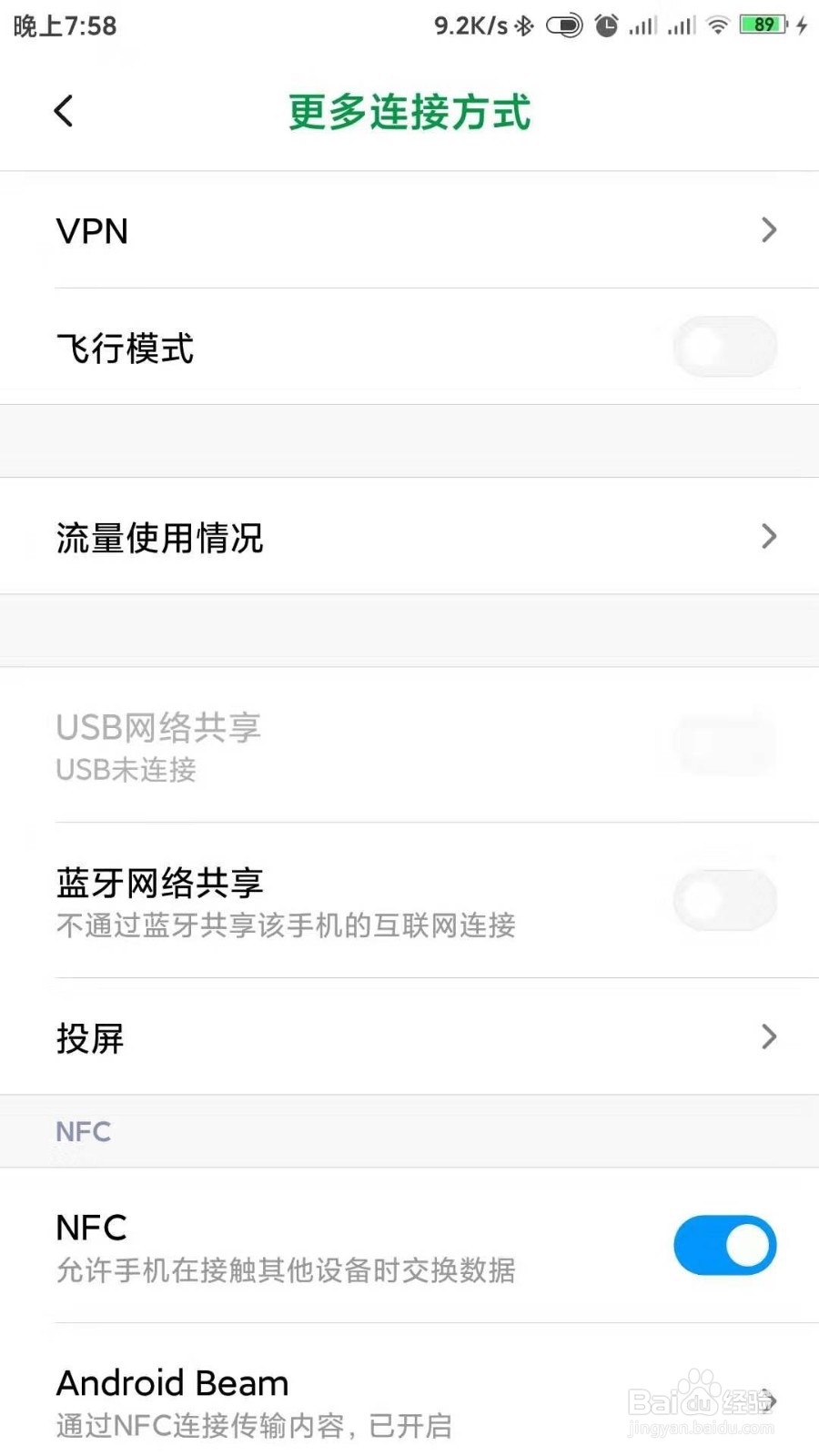Tap the disabled USB网络共享 switch
The width and height of the screenshot is (819, 1456).
click(724, 743)
